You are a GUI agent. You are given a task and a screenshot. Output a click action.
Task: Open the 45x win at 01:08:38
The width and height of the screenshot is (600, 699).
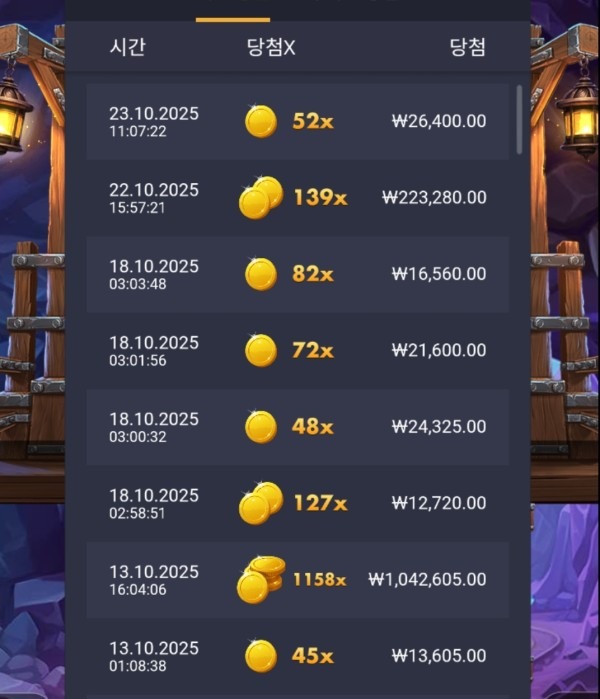tap(297, 656)
